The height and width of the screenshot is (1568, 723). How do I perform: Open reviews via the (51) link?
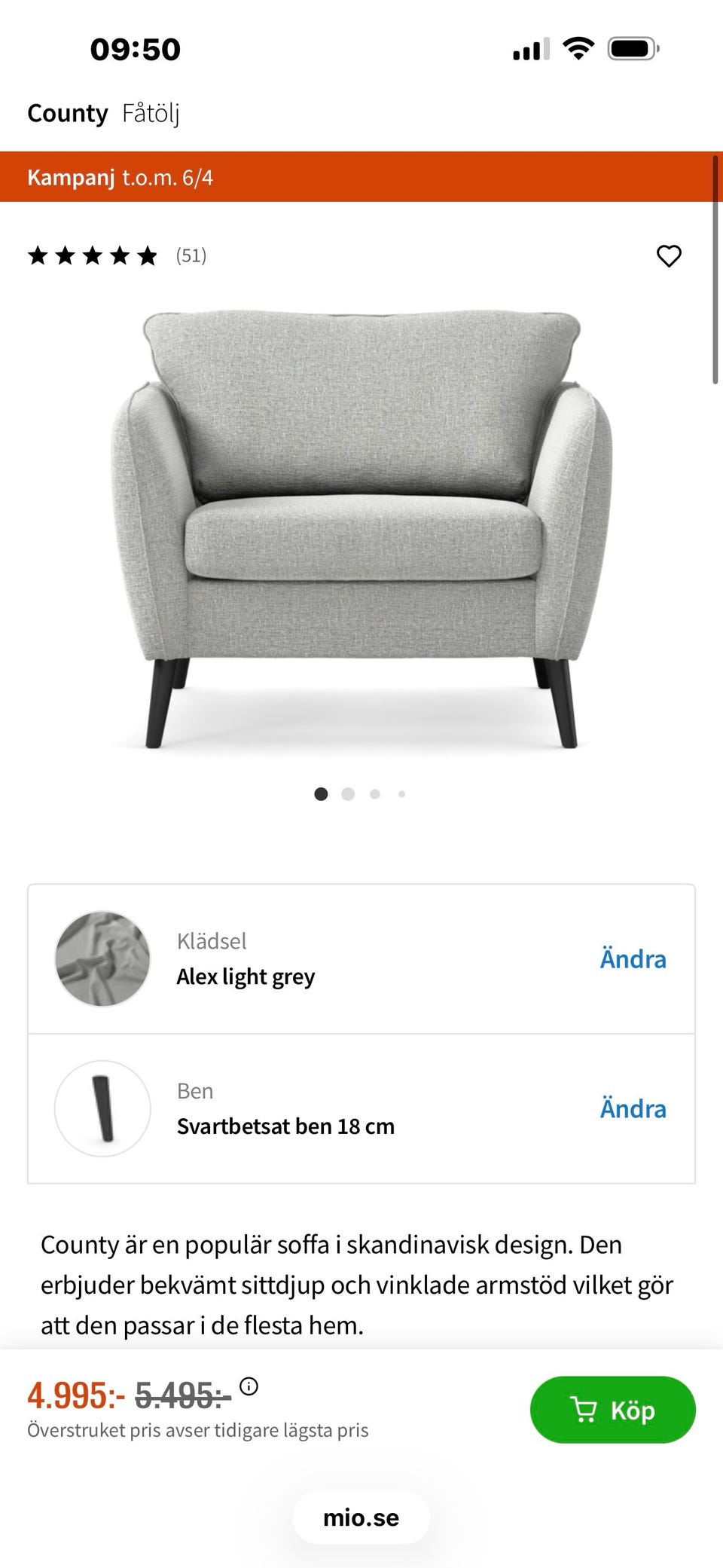pyautogui.click(x=190, y=256)
